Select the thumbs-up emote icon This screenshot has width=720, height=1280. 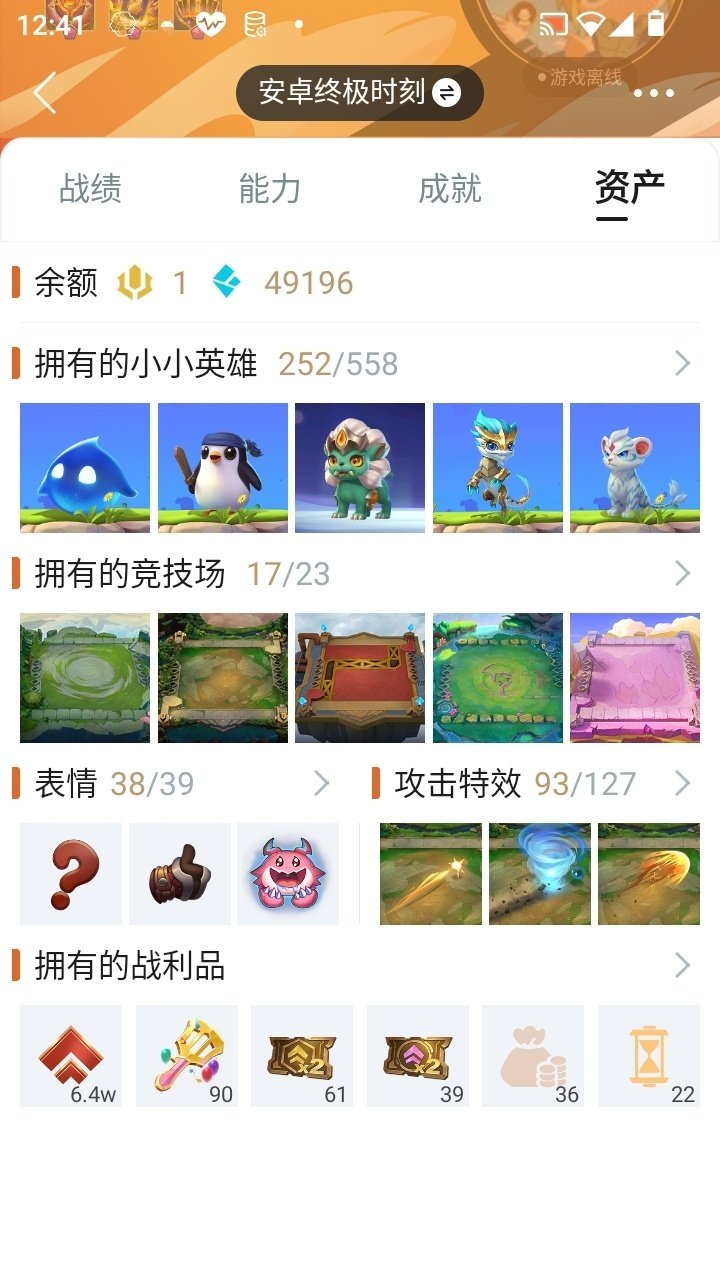tap(178, 873)
